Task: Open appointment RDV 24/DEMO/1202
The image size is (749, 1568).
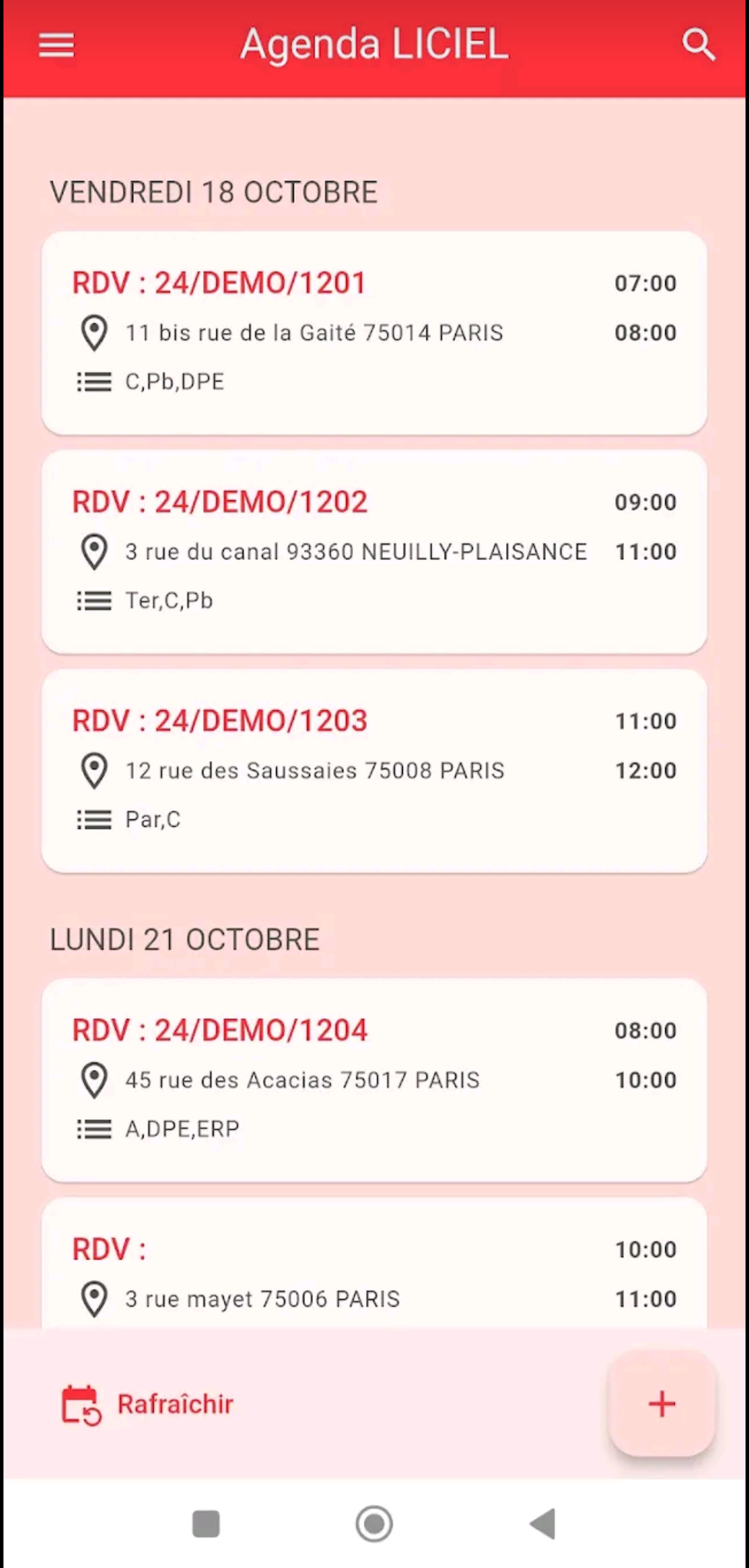Action: (x=374, y=552)
